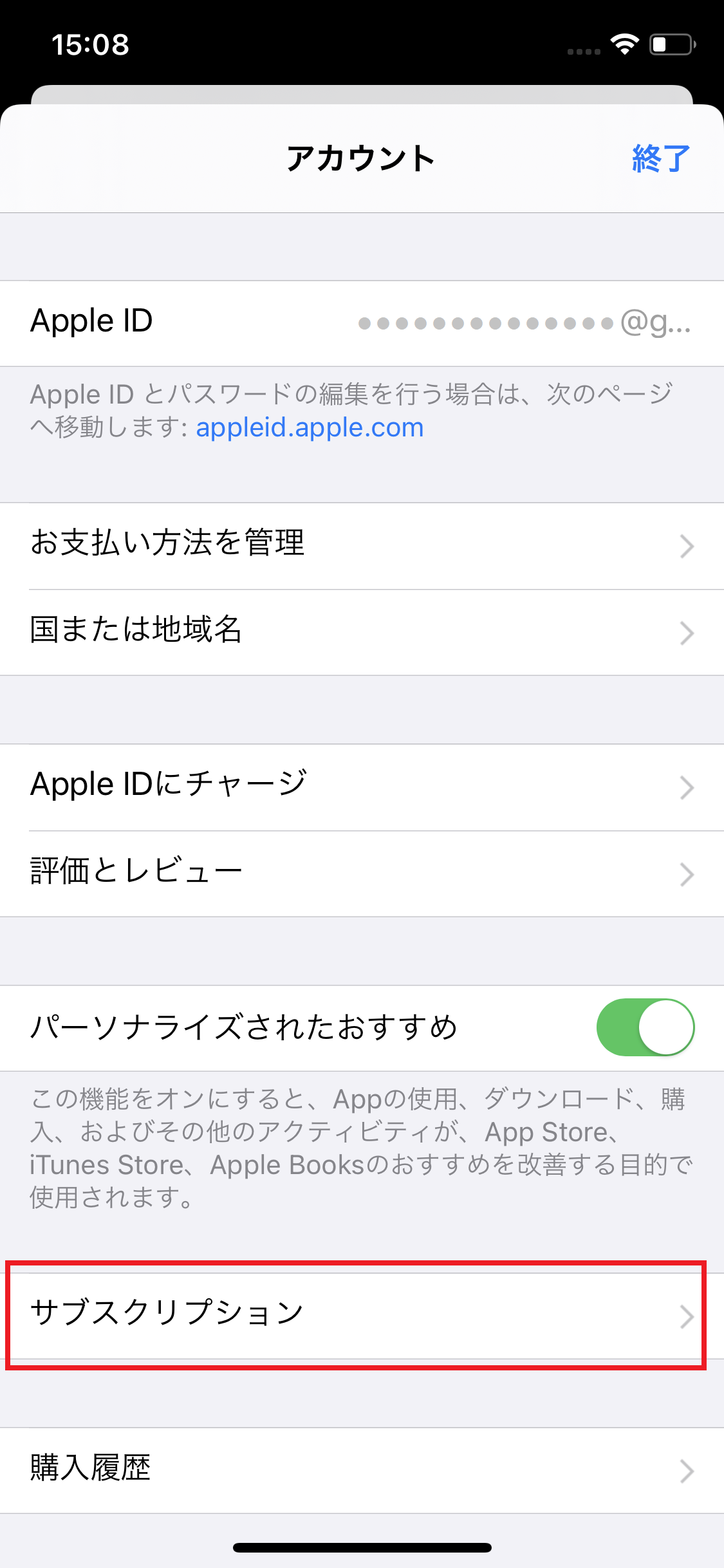The image size is (724, 1568).
Task: Open 評価とレビュー
Action: pos(362,873)
